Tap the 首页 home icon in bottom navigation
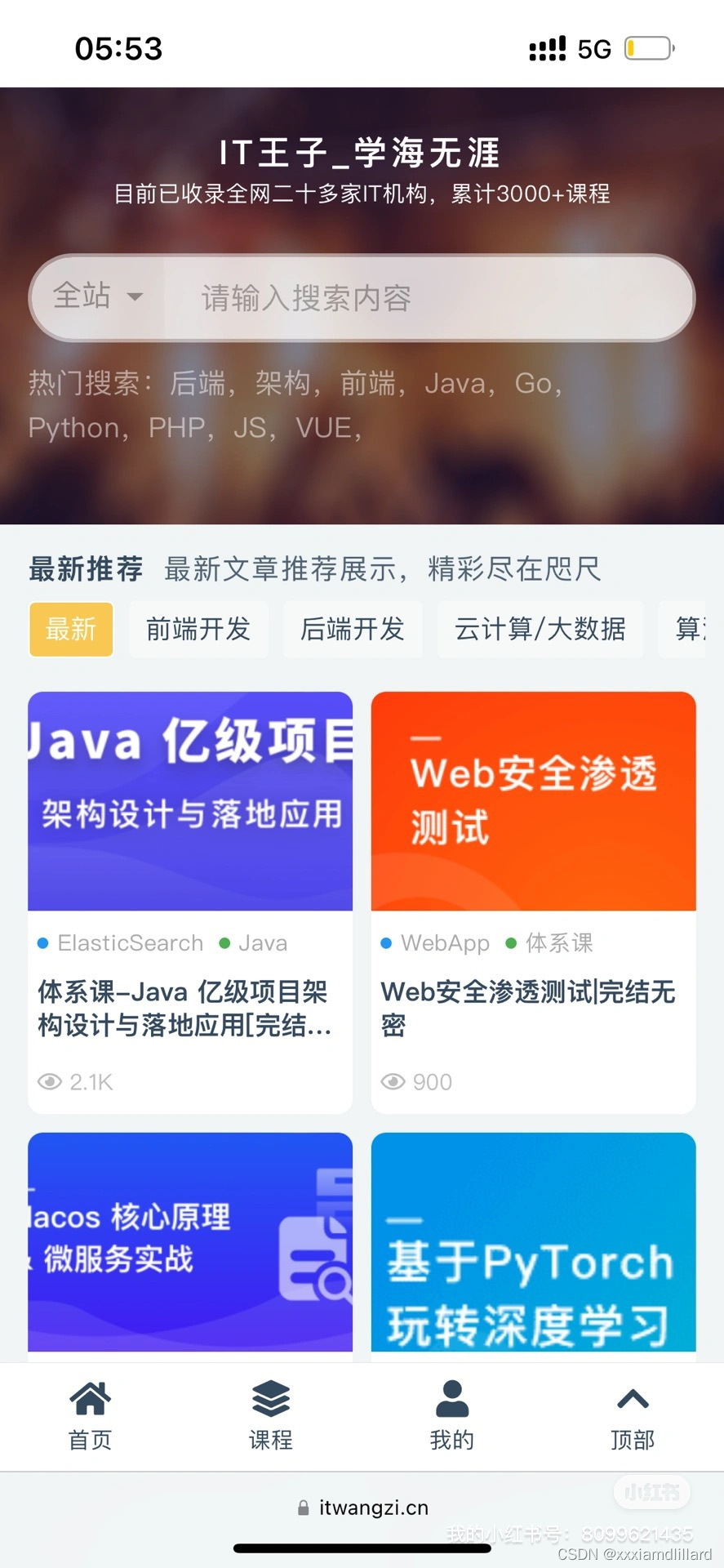Viewport: 724px width, 1568px height. click(x=89, y=1398)
